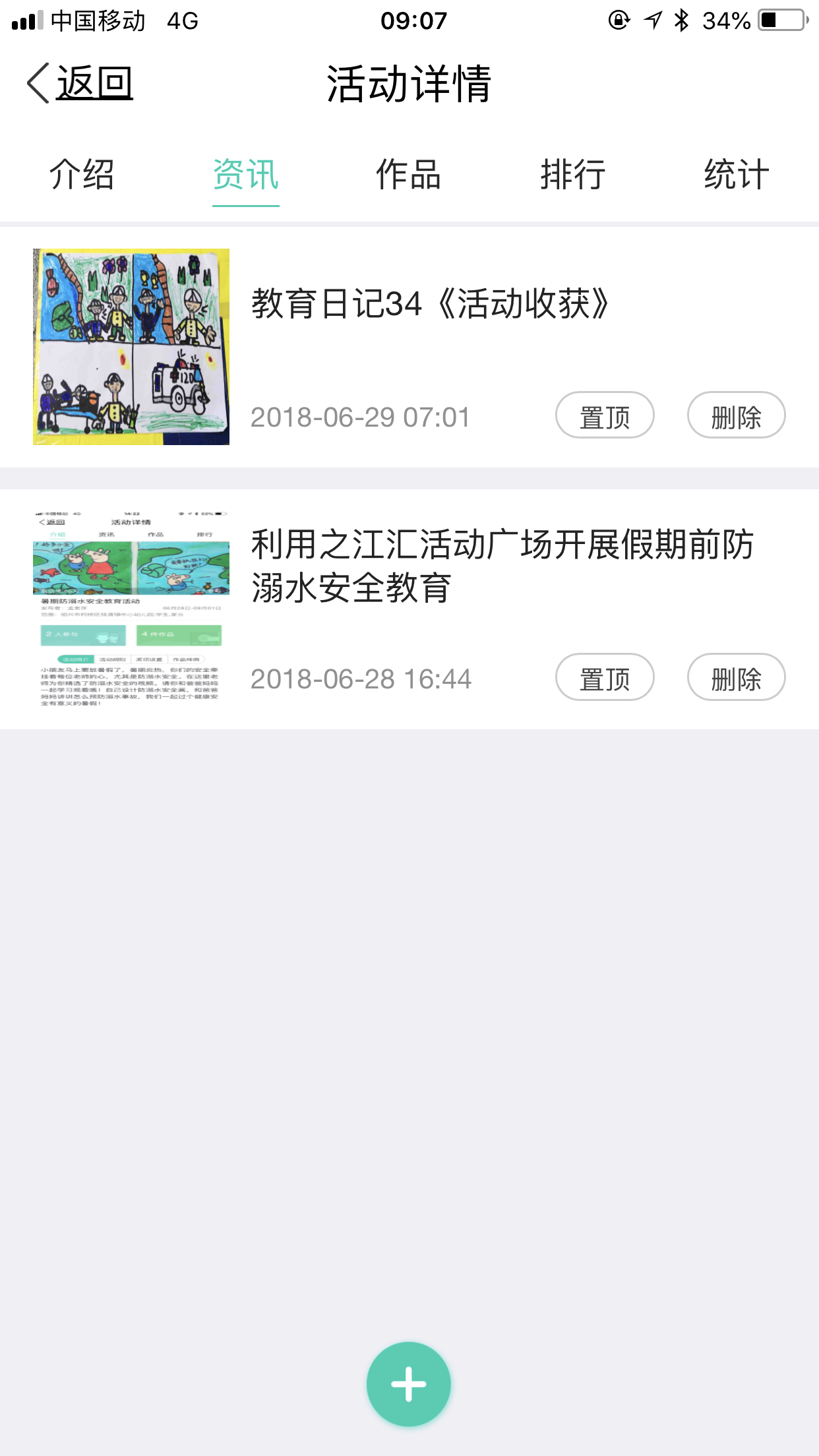
Task: Open the 排行 tab
Action: (573, 175)
